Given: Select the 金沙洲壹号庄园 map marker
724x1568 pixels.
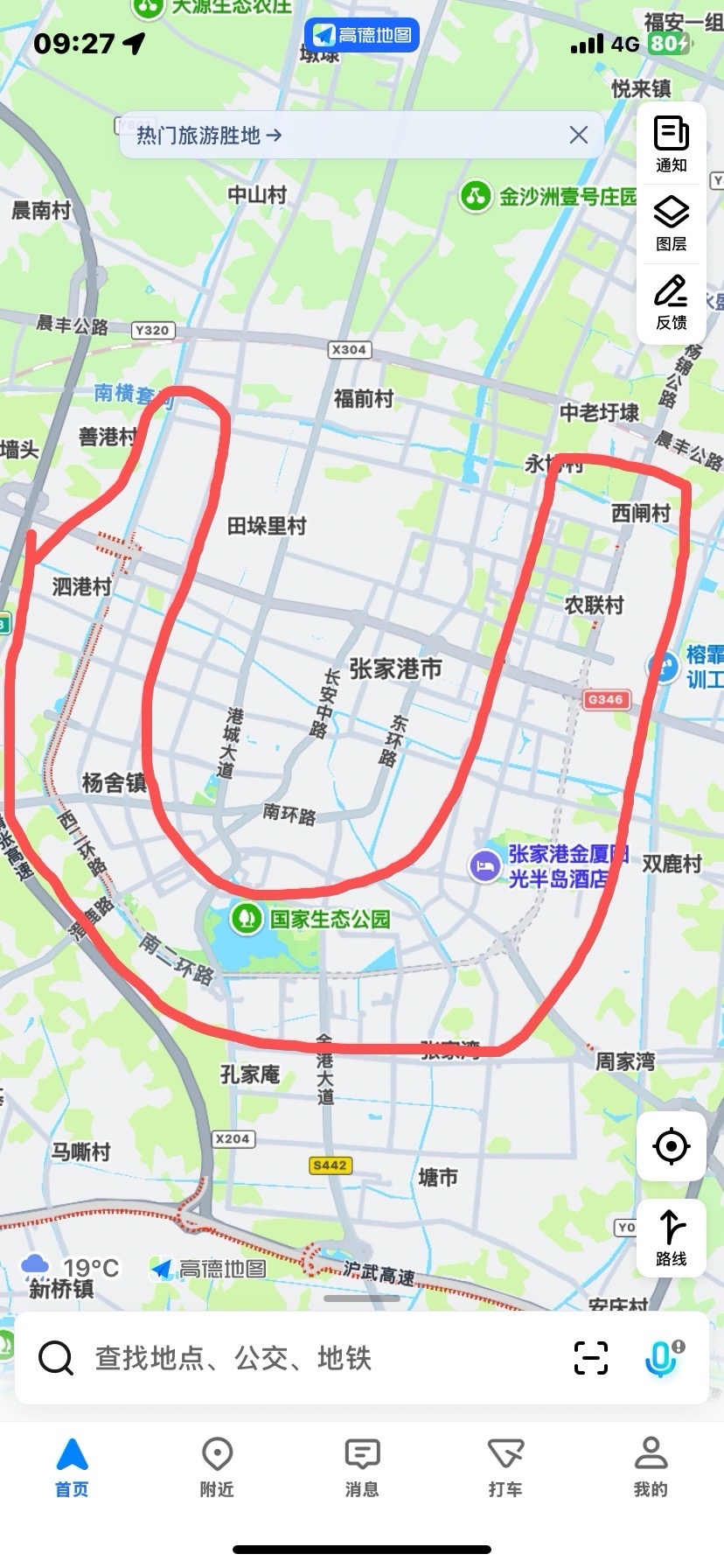Looking at the screenshot, I should [476, 197].
